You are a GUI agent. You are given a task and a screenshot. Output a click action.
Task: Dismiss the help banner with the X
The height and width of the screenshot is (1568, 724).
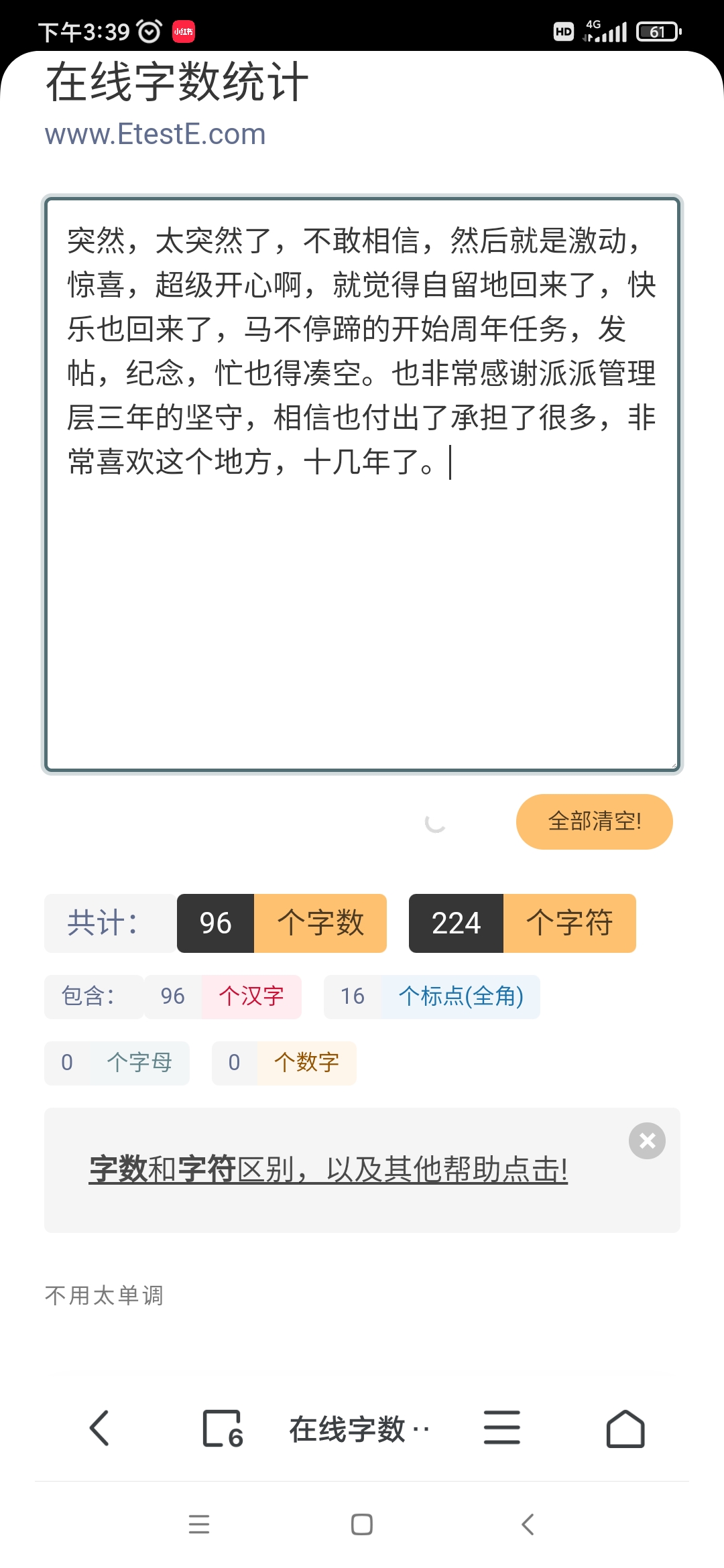coord(647,1140)
